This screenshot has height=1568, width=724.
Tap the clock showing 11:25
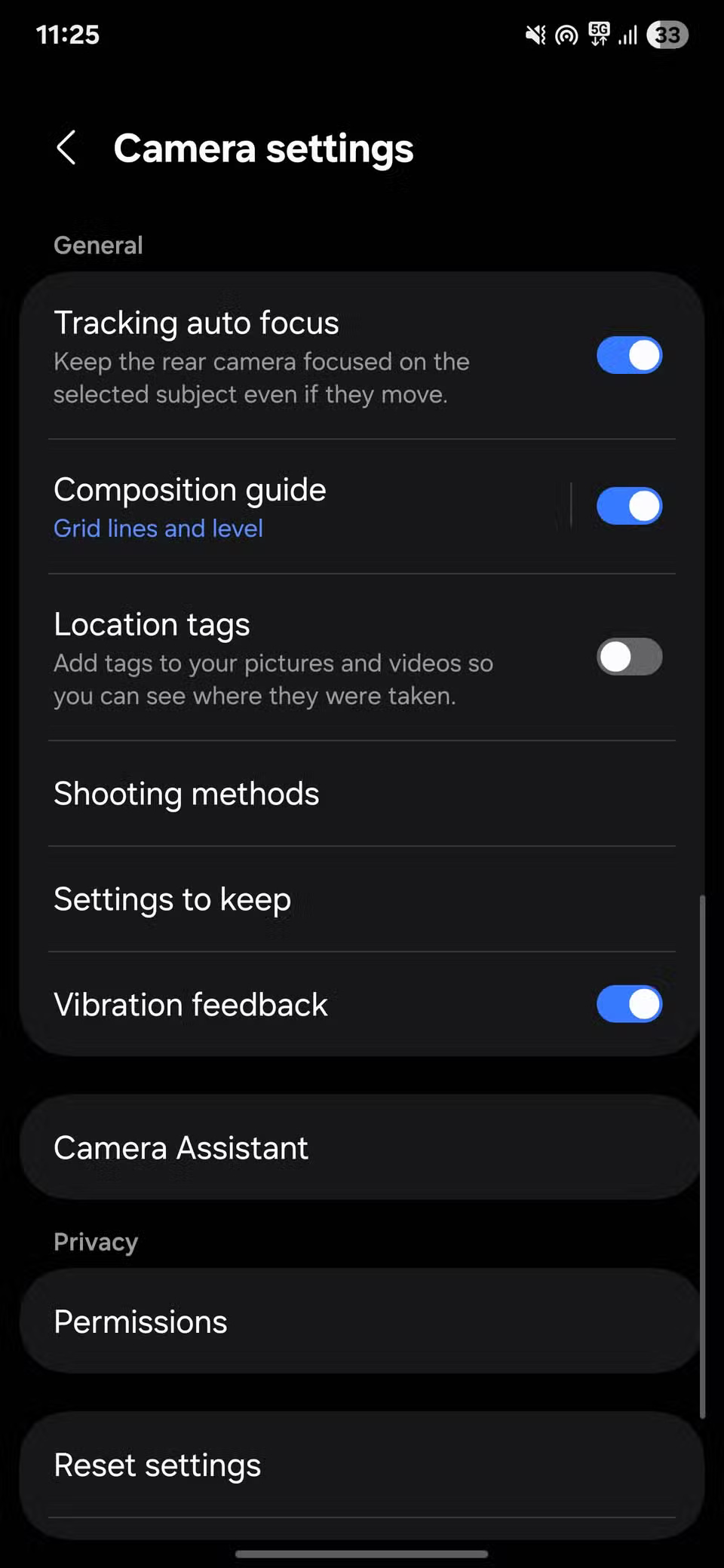69,34
